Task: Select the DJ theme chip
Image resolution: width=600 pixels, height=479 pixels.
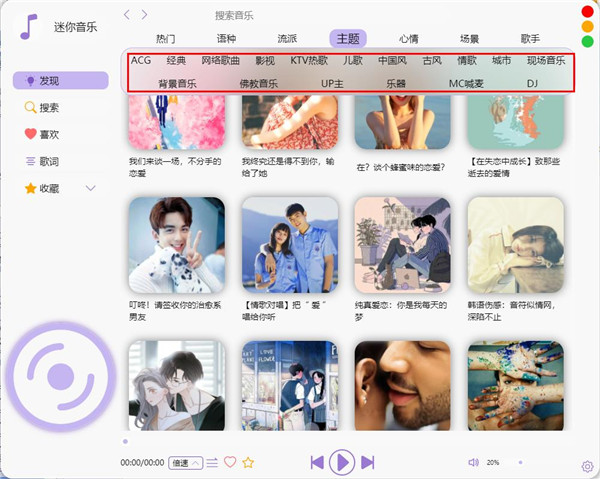Action: [x=532, y=83]
